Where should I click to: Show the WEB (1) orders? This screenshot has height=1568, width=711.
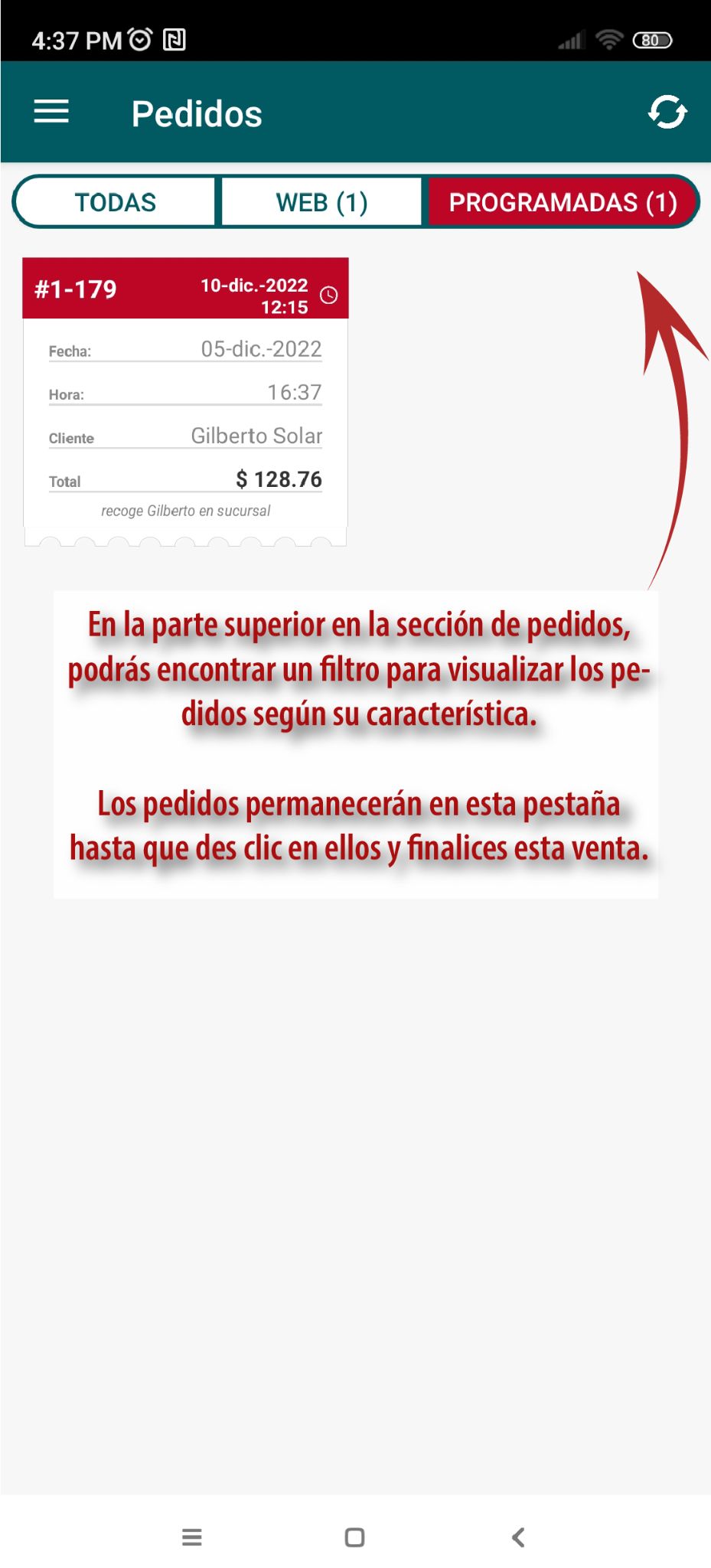tap(321, 202)
